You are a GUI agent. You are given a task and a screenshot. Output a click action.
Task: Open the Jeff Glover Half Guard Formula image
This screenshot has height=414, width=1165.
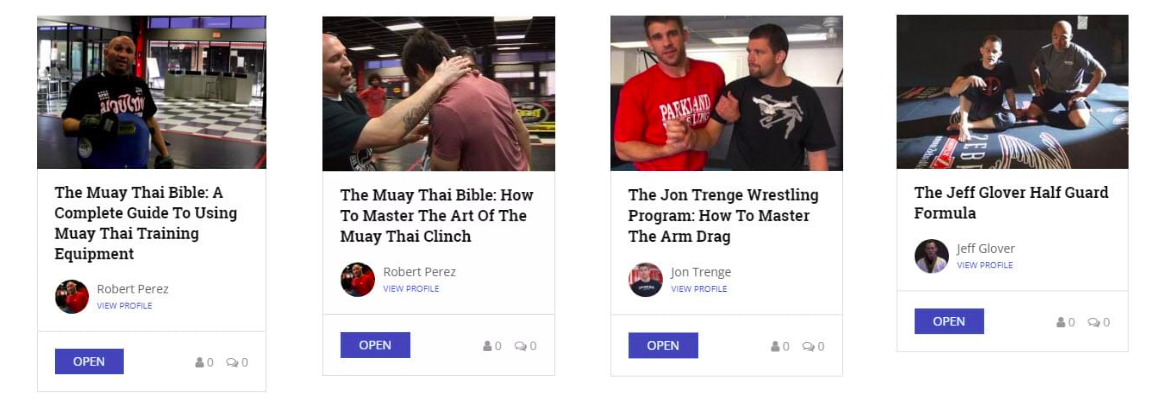click(x=1012, y=92)
